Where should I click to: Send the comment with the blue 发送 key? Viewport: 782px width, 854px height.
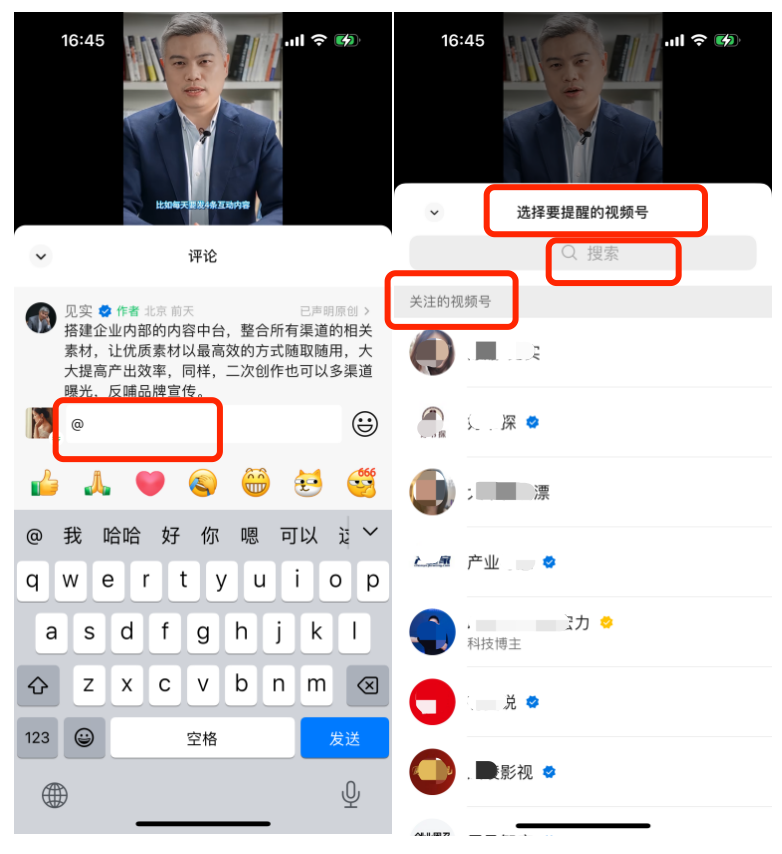coord(344,738)
